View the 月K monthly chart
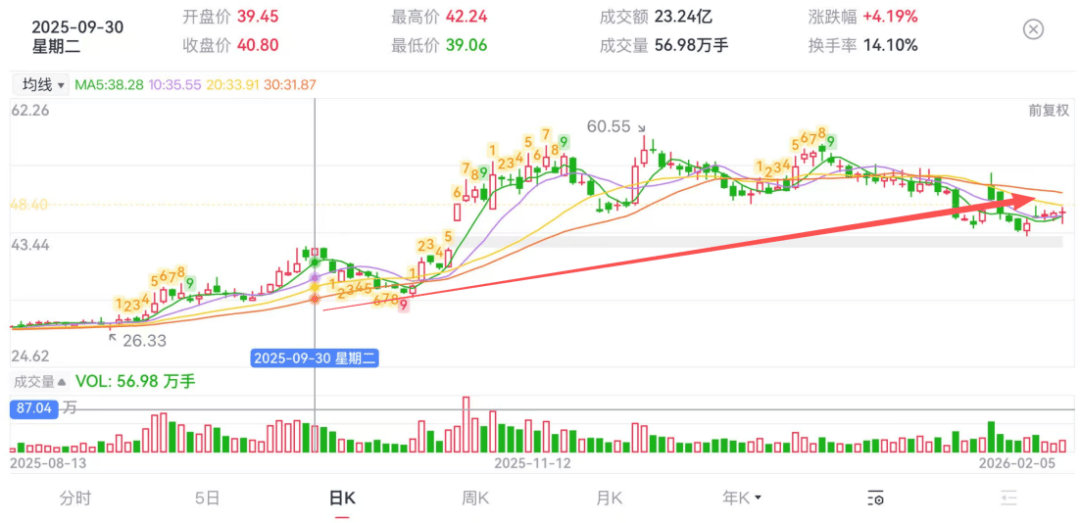The width and height of the screenshot is (1080, 523). [x=609, y=498]
